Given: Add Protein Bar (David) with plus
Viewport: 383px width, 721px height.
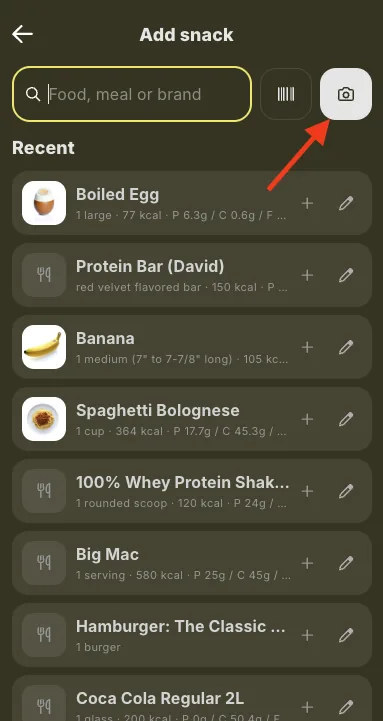Looking at the screenshot, I should [307, 275].
